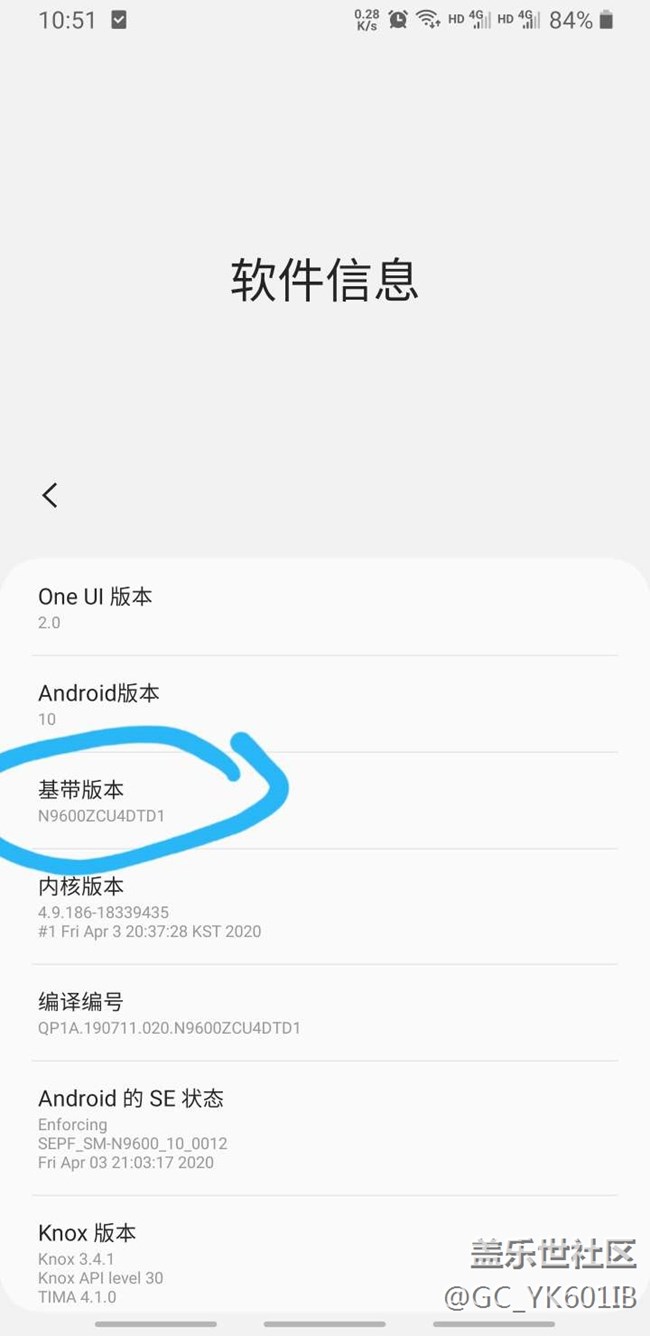Tap the One UI 版本 row
Screen dimensions: 650x1336
[x=324, y=608]
